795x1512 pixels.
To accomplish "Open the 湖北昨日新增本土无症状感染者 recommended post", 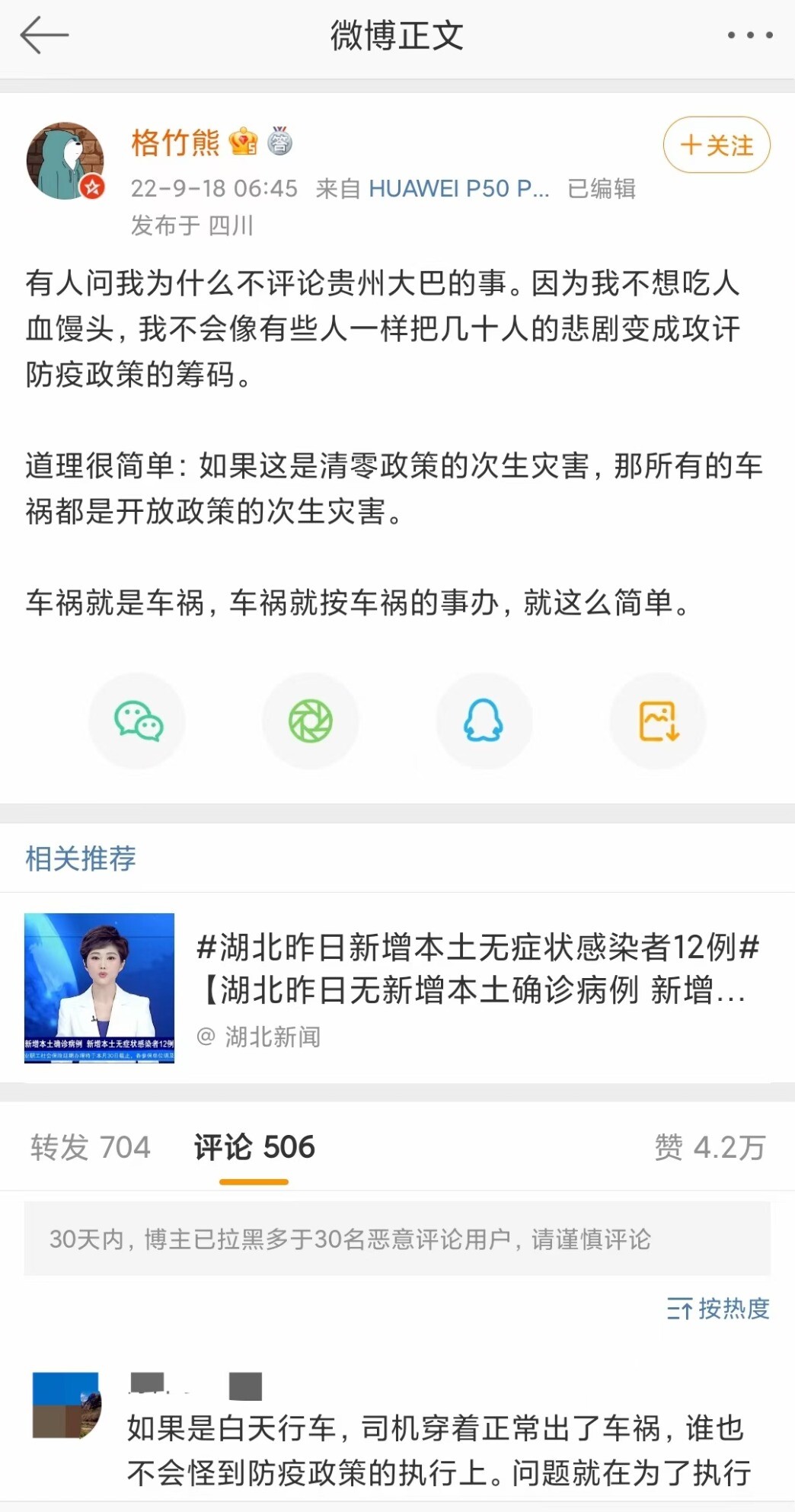I will (x=472, y=969).
